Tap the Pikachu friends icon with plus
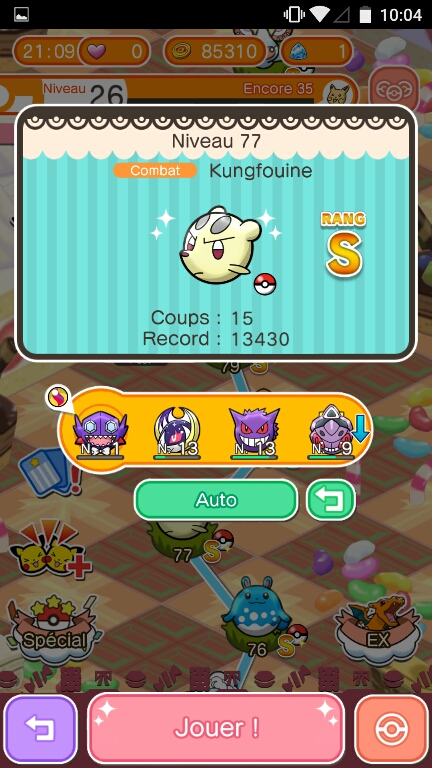Screen dimensions: 432x768 (50, 549)
